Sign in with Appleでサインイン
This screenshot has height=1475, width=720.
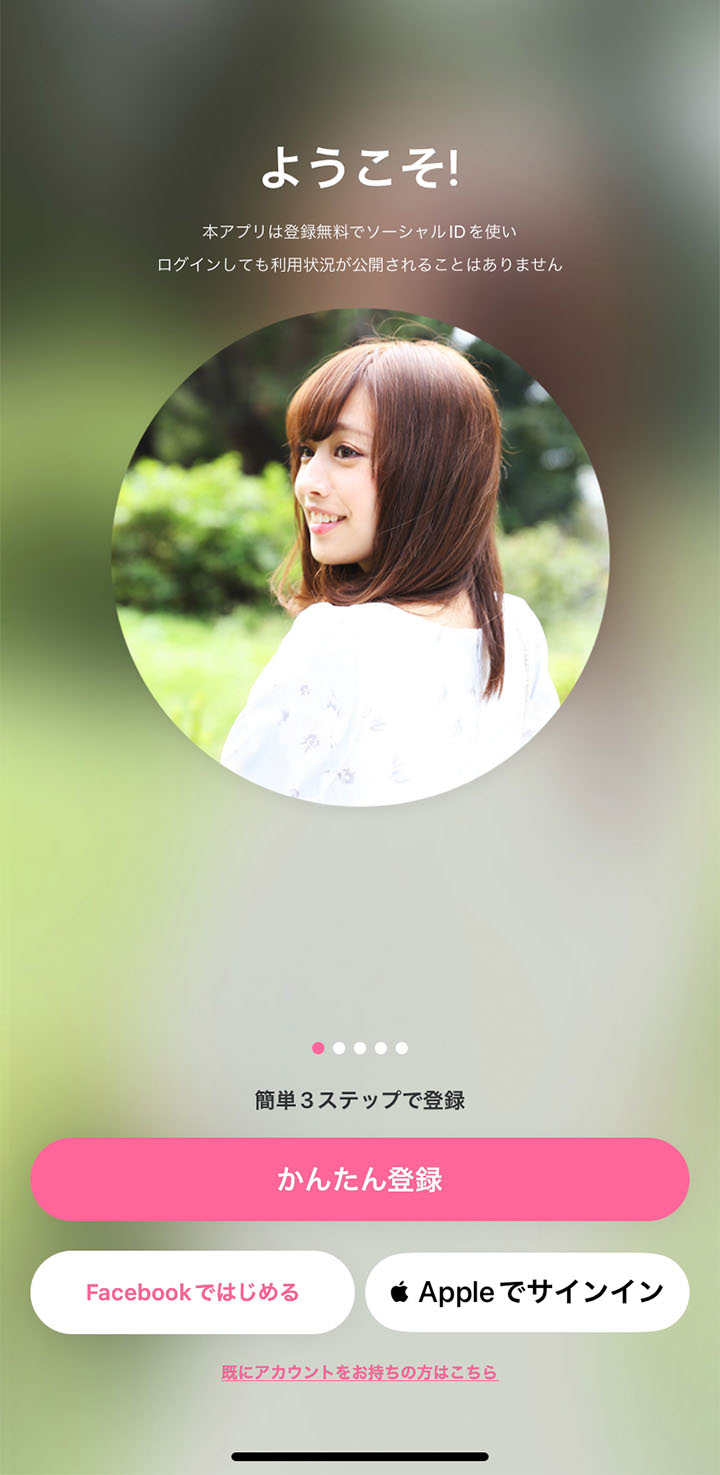click(527, 1292)
